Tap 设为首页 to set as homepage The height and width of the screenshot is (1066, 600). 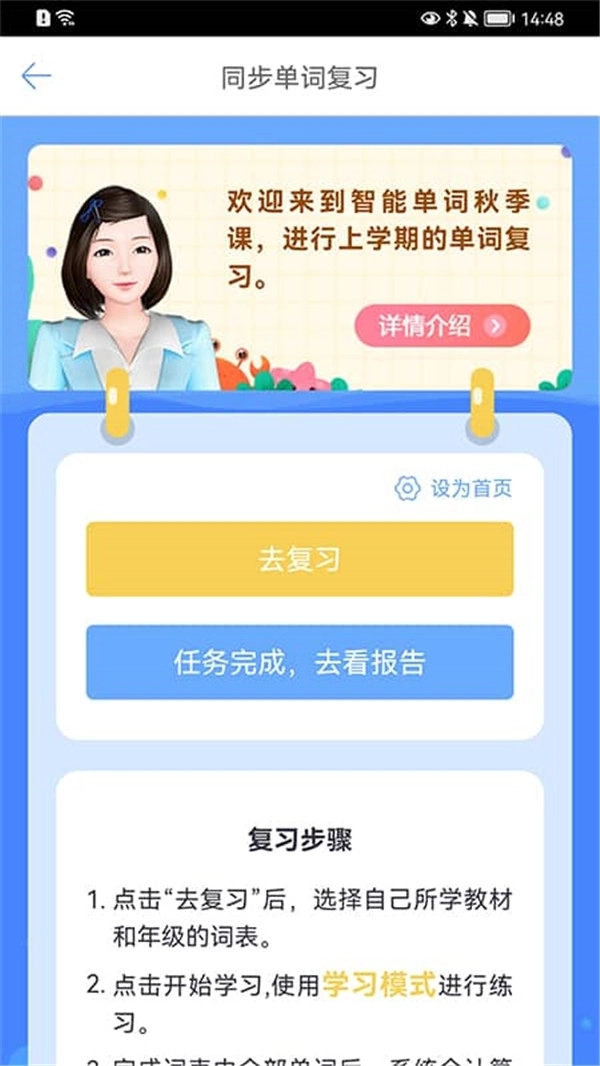pyautogui.click(x=454, y=489)
